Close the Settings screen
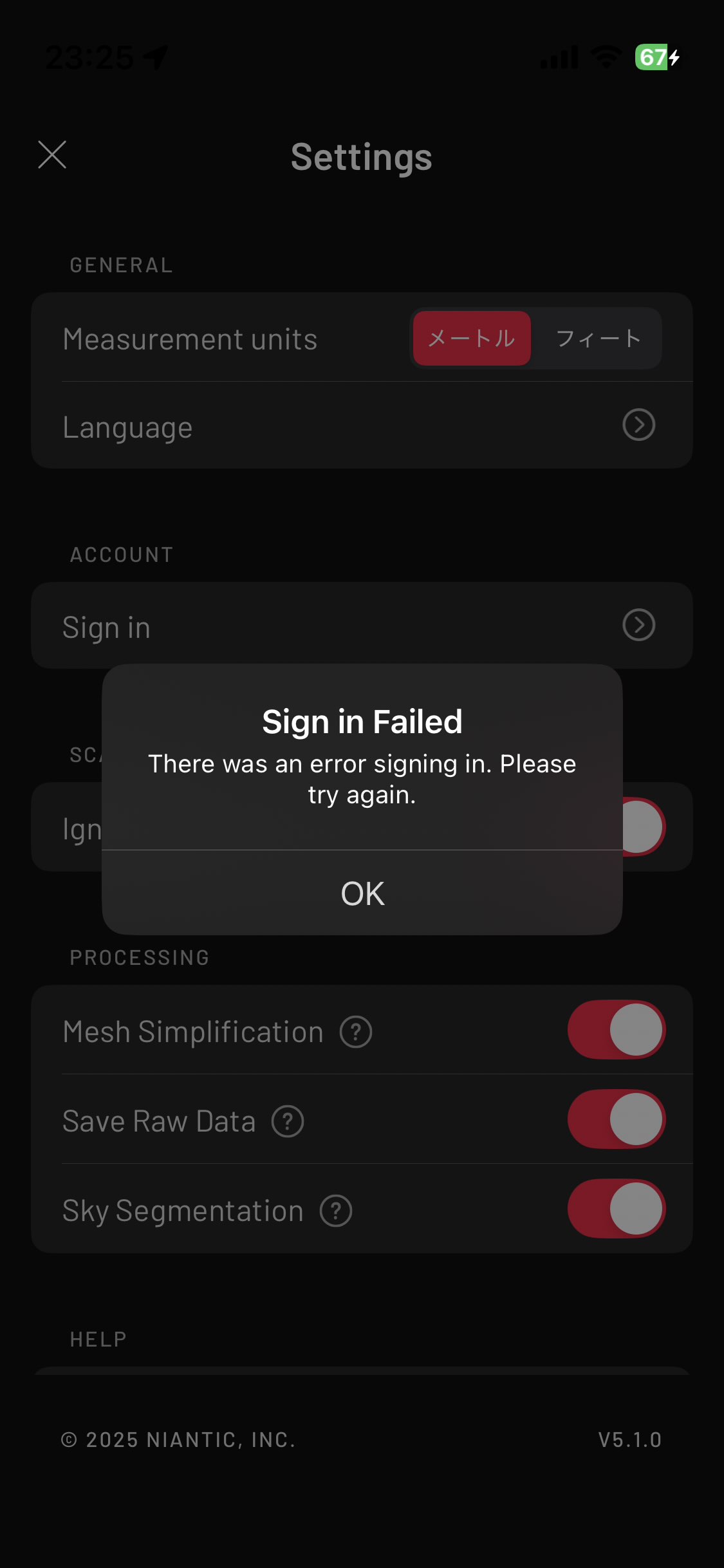 [x=52, y=154]
